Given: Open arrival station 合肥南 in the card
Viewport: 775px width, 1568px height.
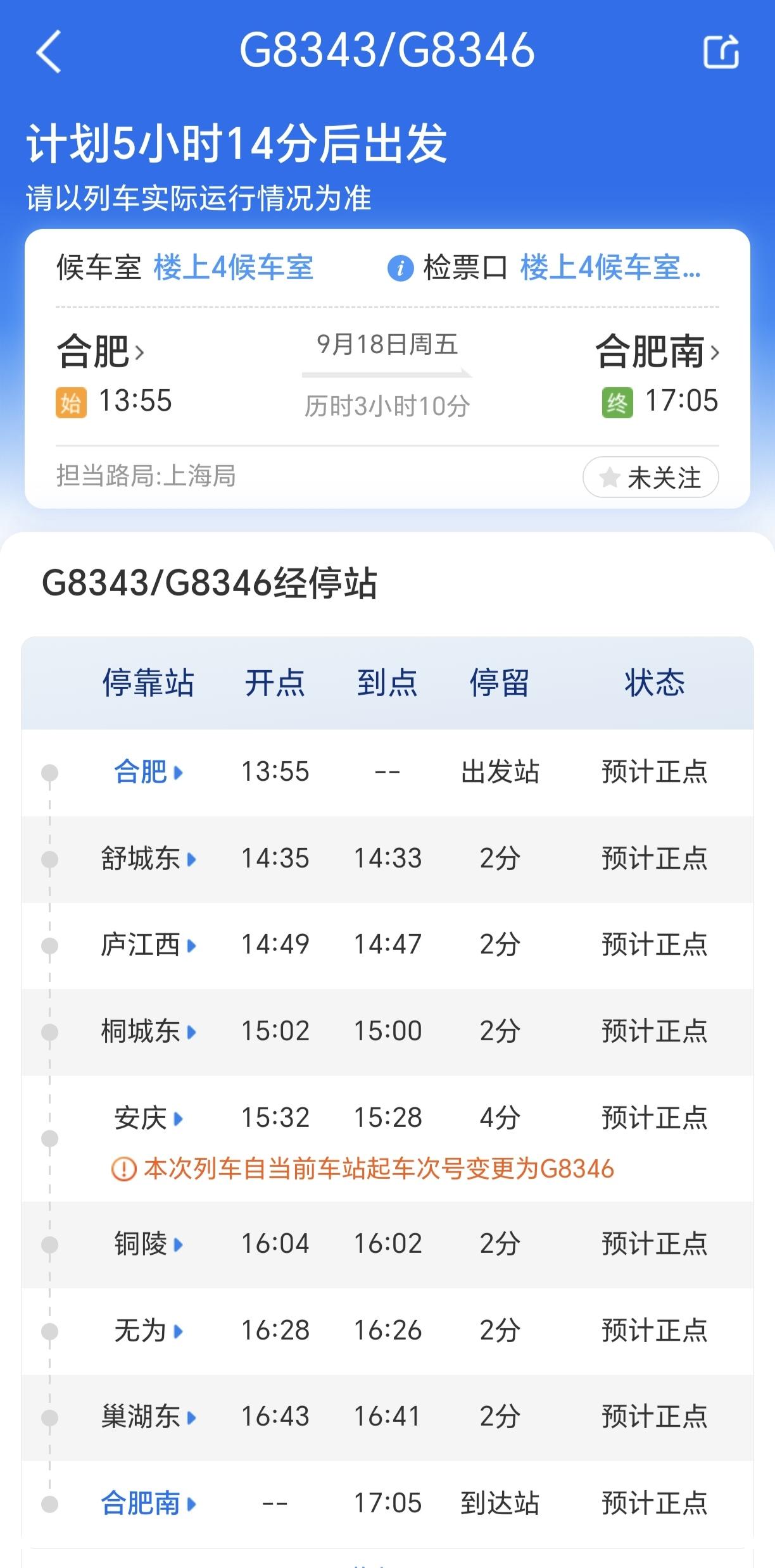Looking at the screenshot, I should coord(657,351).
